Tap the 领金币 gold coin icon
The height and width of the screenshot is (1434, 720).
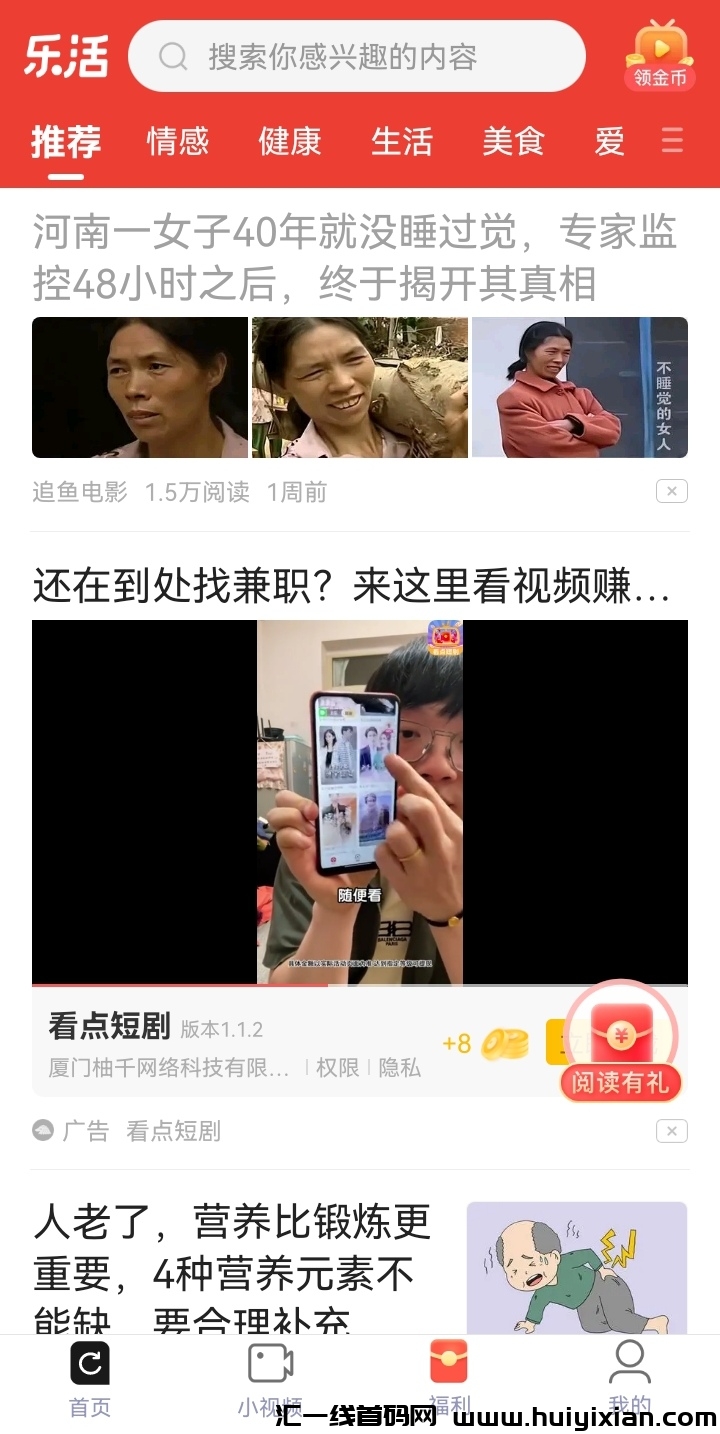(659, 54)
